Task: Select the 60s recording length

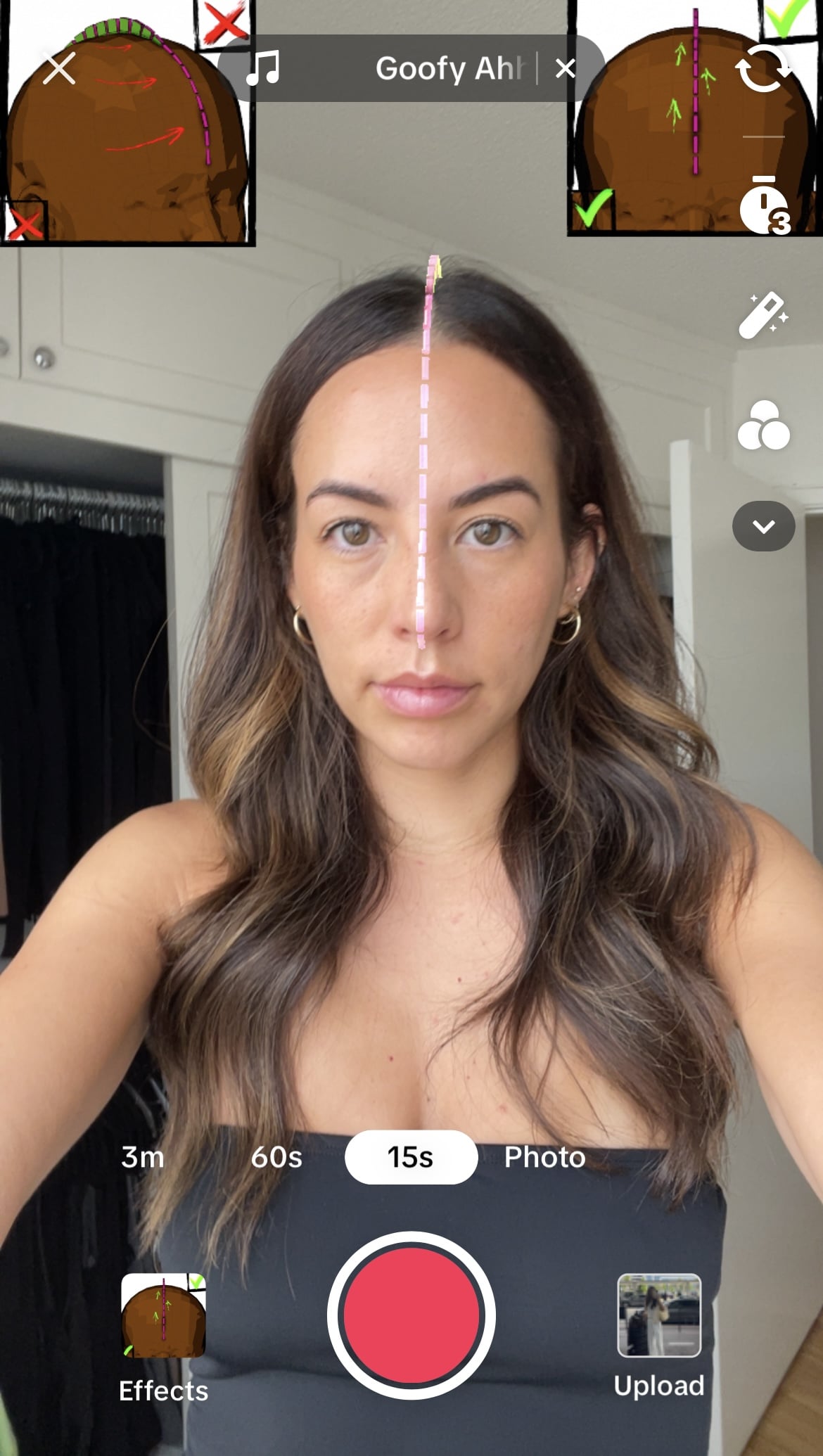Action: [x=276, y=1157]
